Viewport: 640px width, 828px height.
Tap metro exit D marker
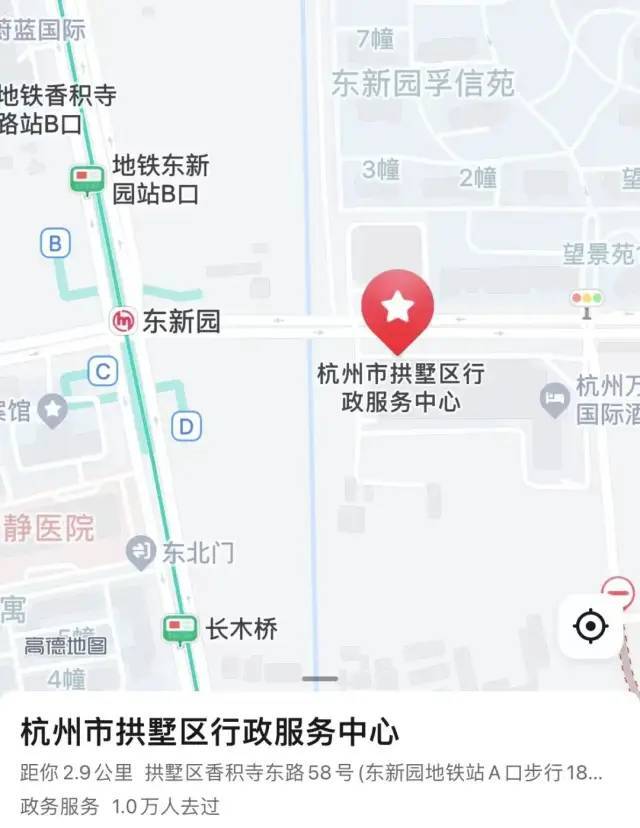pyautogui.click(x=185, y=427)
